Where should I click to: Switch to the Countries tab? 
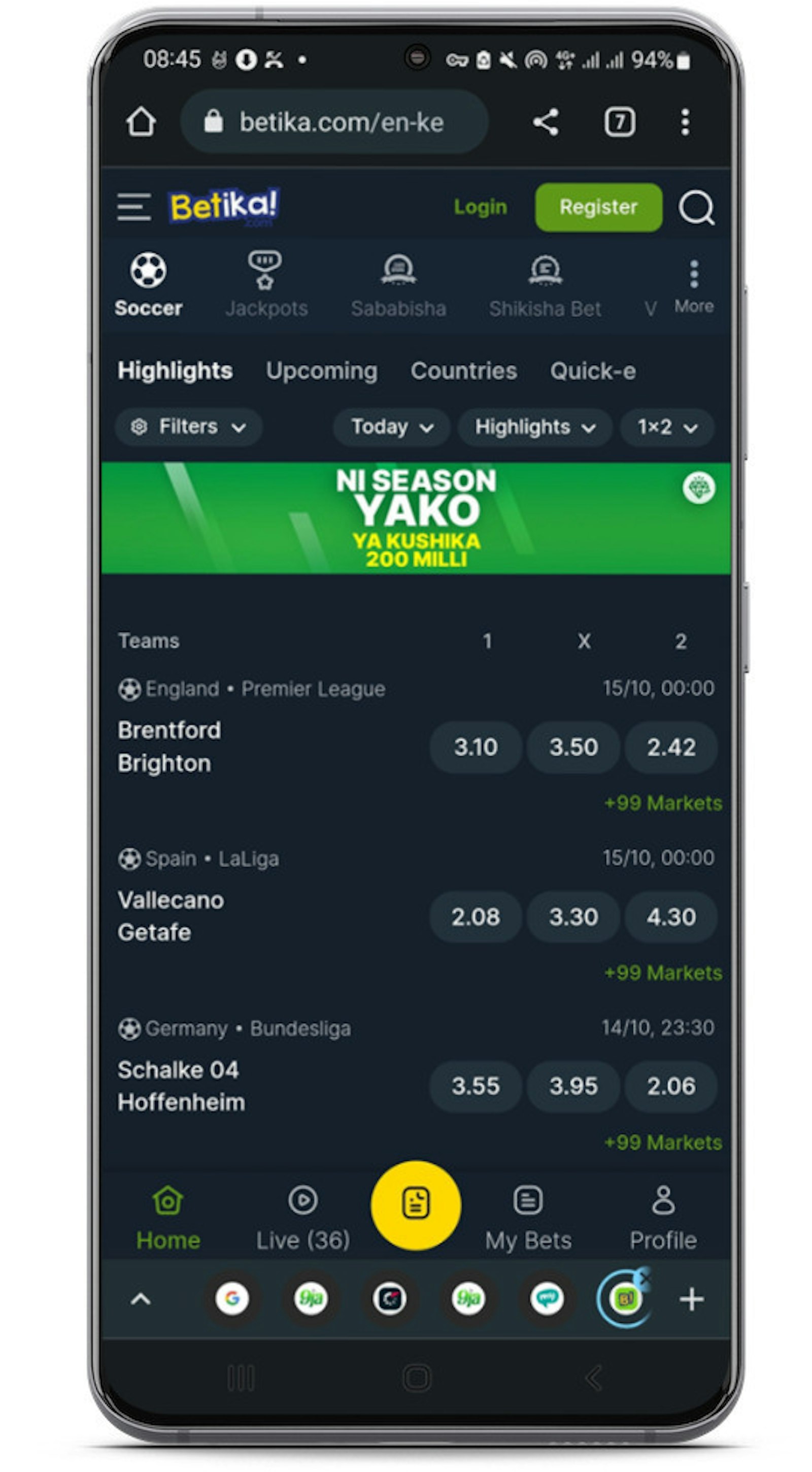tap(463, 371)
